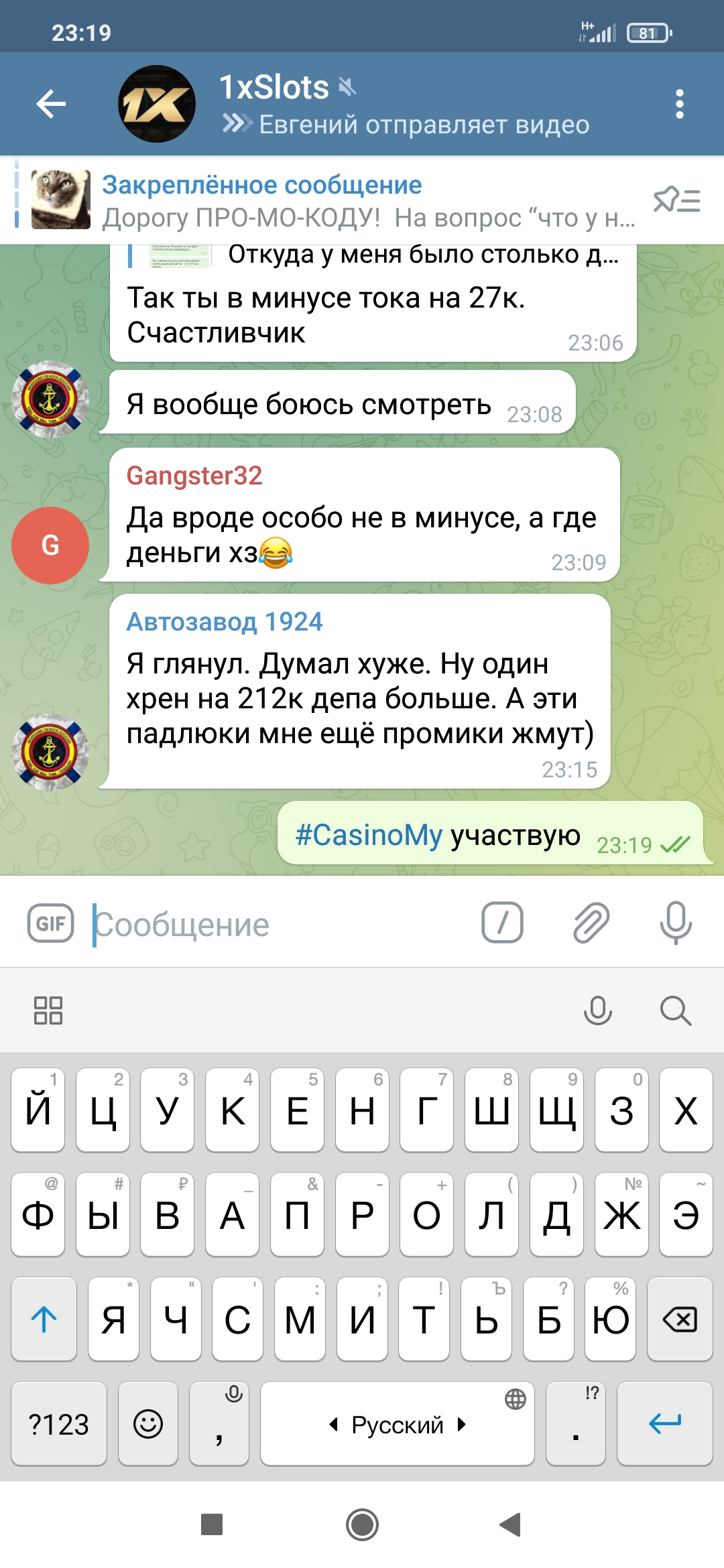This screenshot has height=1568, width=724.
Task: Open the emoji keyboard
Action: point(148,1423)
